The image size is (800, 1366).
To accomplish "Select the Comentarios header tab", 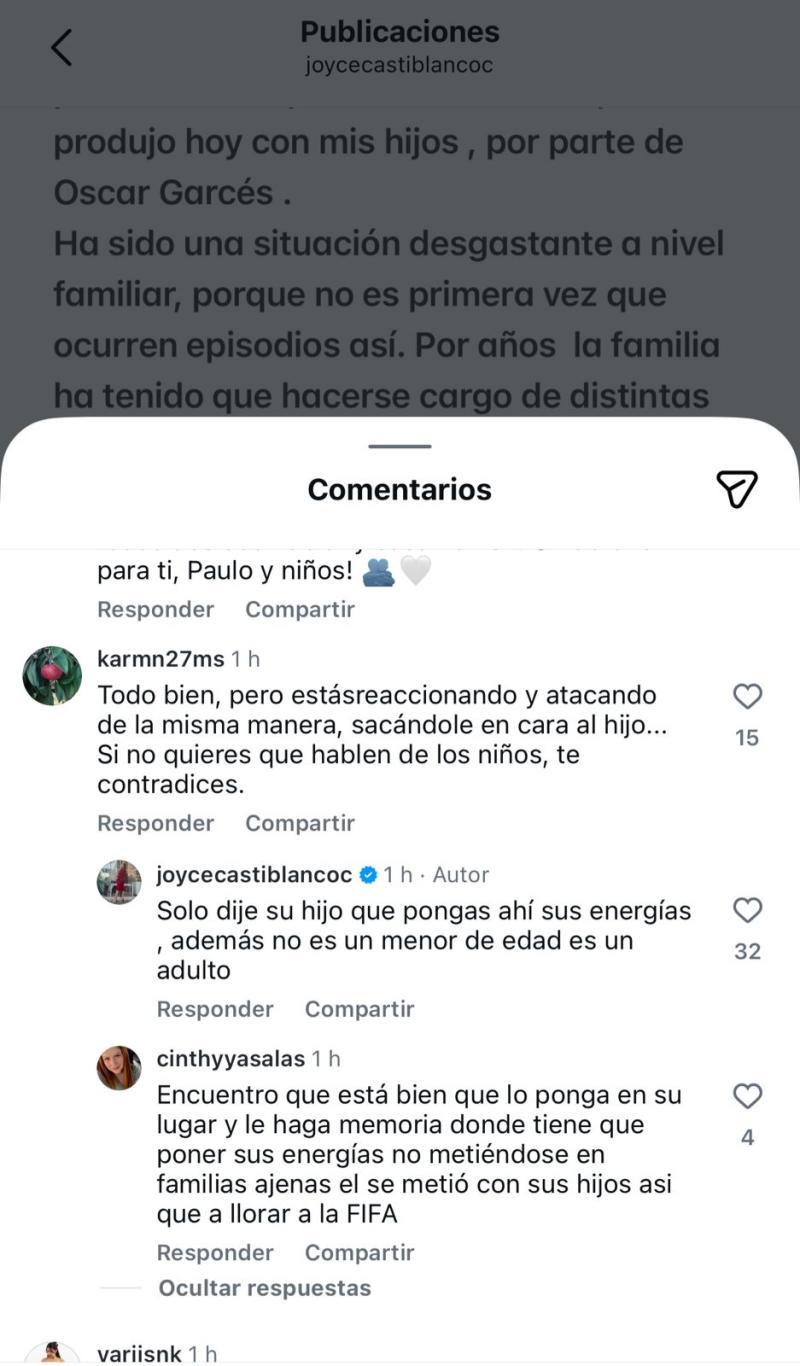I will click(x=399, y=489).
